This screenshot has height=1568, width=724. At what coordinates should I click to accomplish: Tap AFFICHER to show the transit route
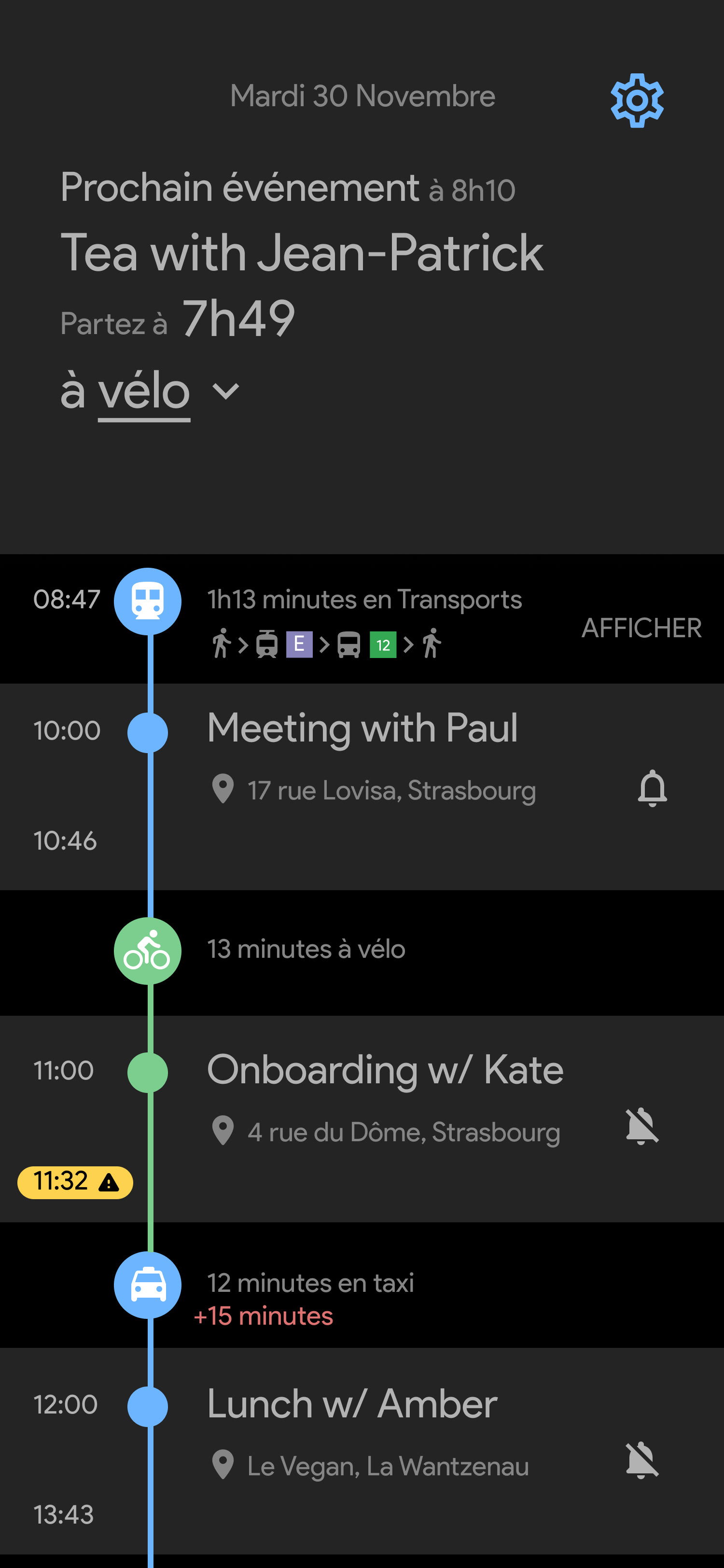coord(640,628)
